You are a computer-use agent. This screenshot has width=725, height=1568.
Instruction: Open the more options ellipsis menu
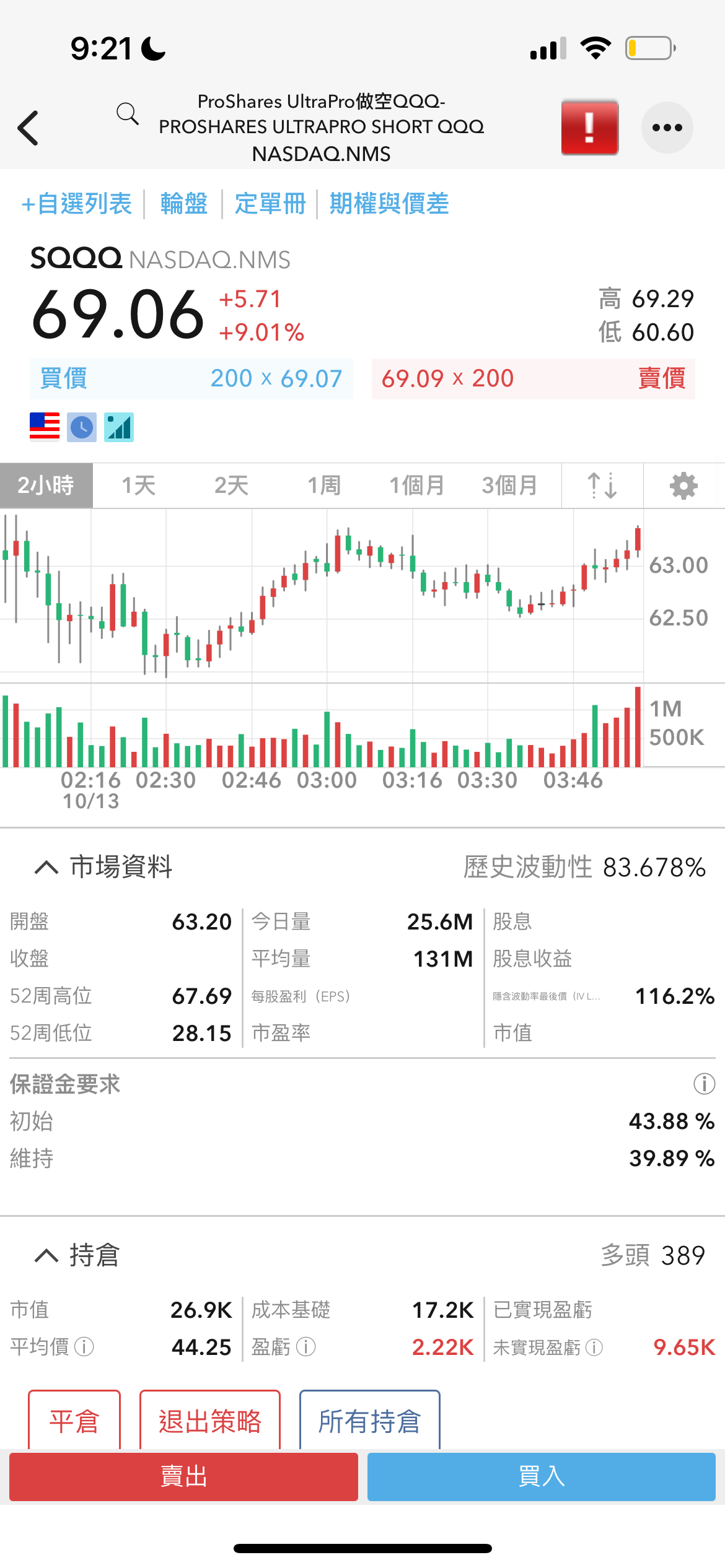click(667, 128)
